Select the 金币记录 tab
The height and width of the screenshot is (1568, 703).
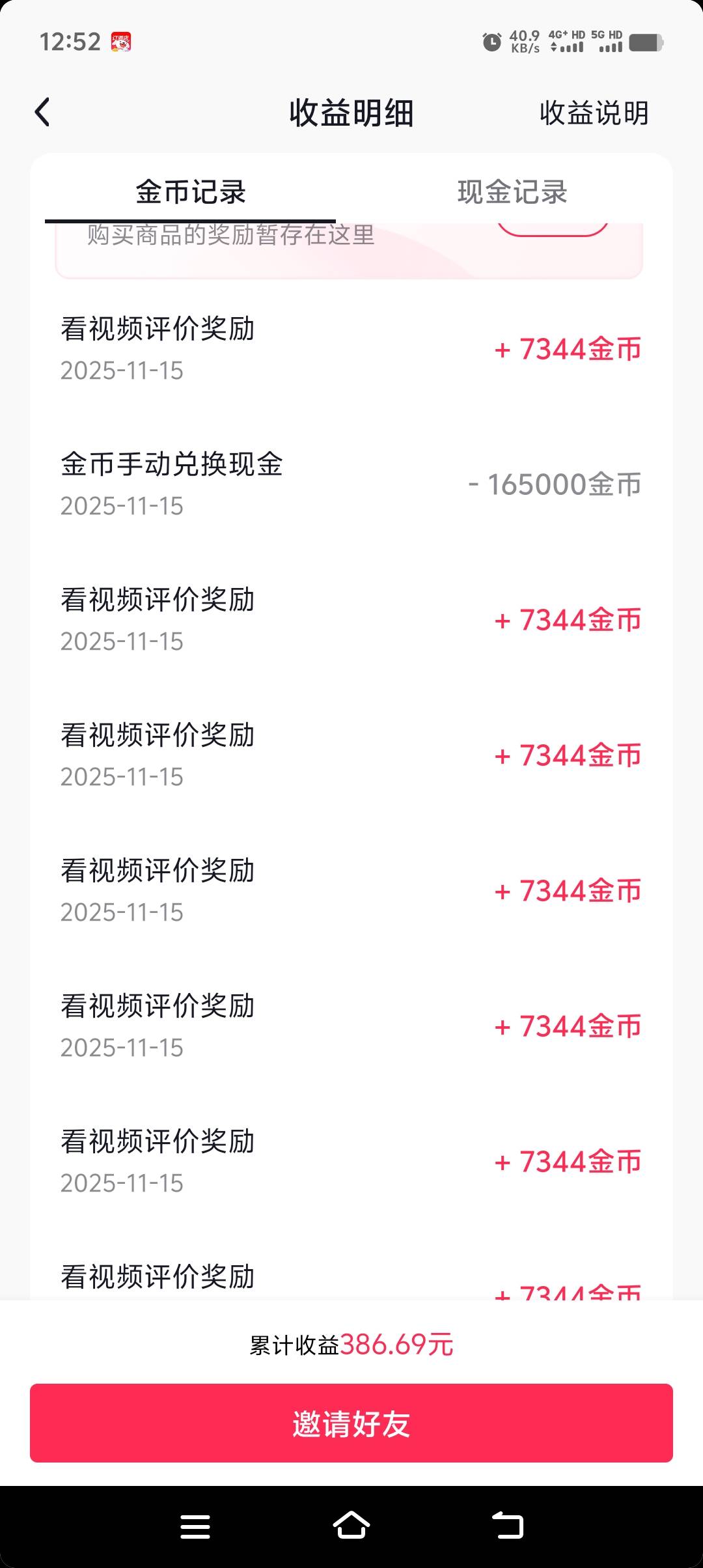[x=190, y=192]
